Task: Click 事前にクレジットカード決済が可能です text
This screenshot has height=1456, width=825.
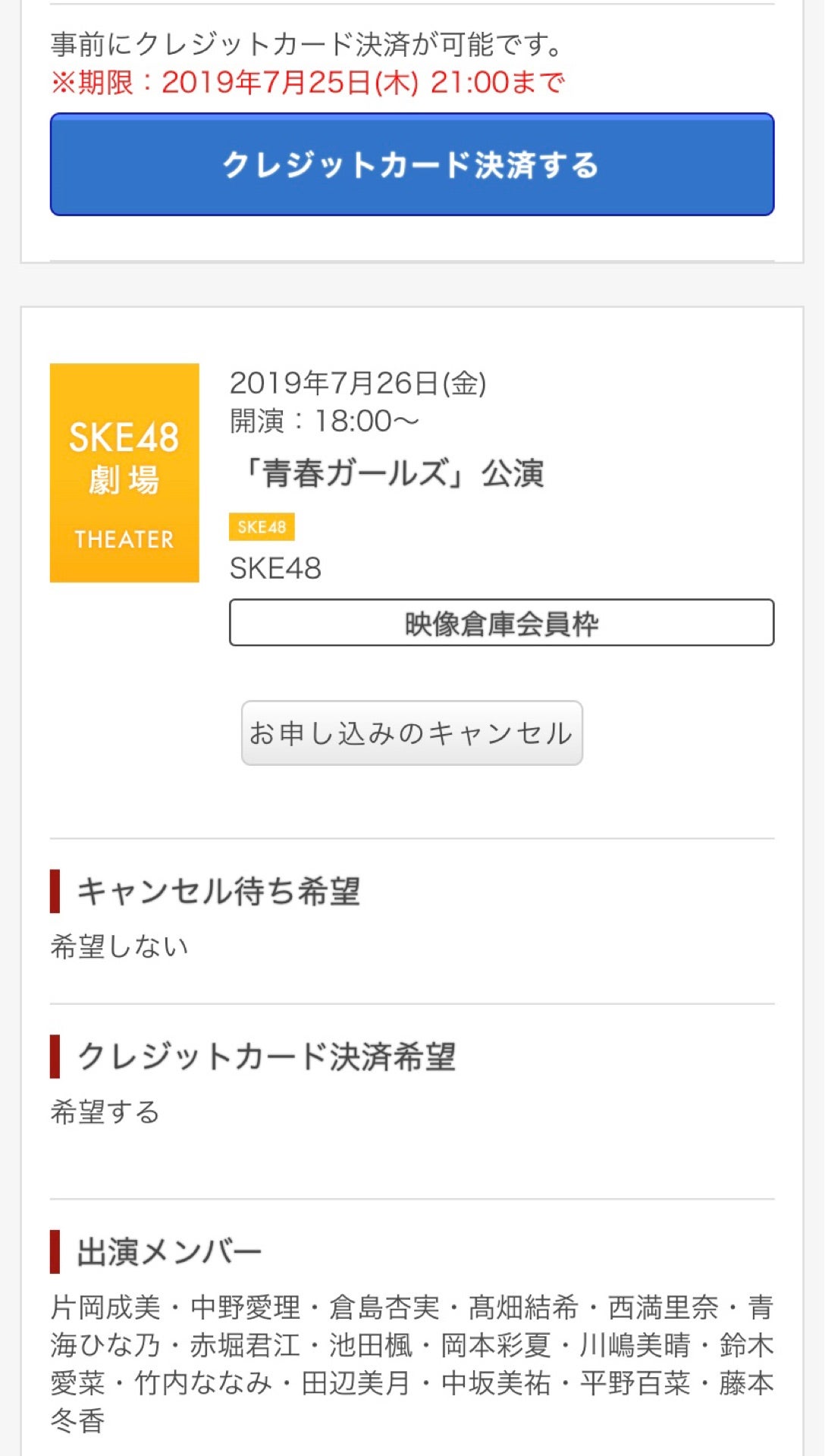Action: (x=302, y=44)
